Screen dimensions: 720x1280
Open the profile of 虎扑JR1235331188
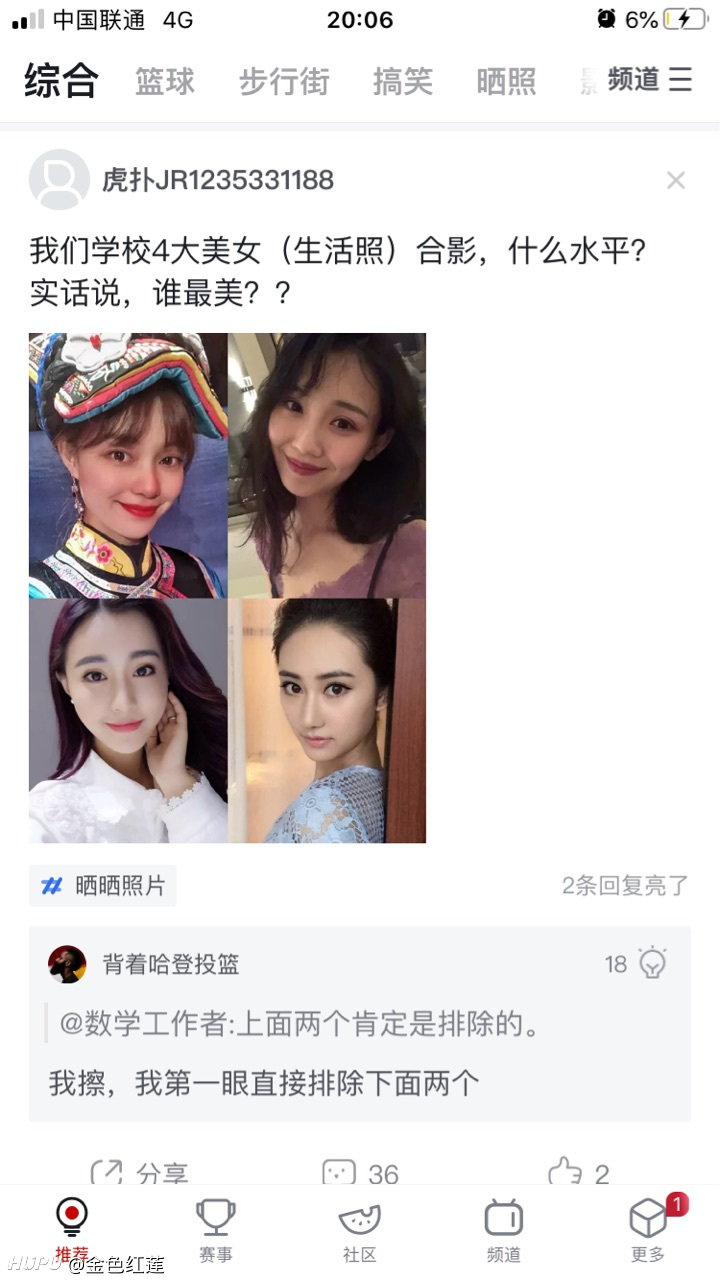click(60, 180)
